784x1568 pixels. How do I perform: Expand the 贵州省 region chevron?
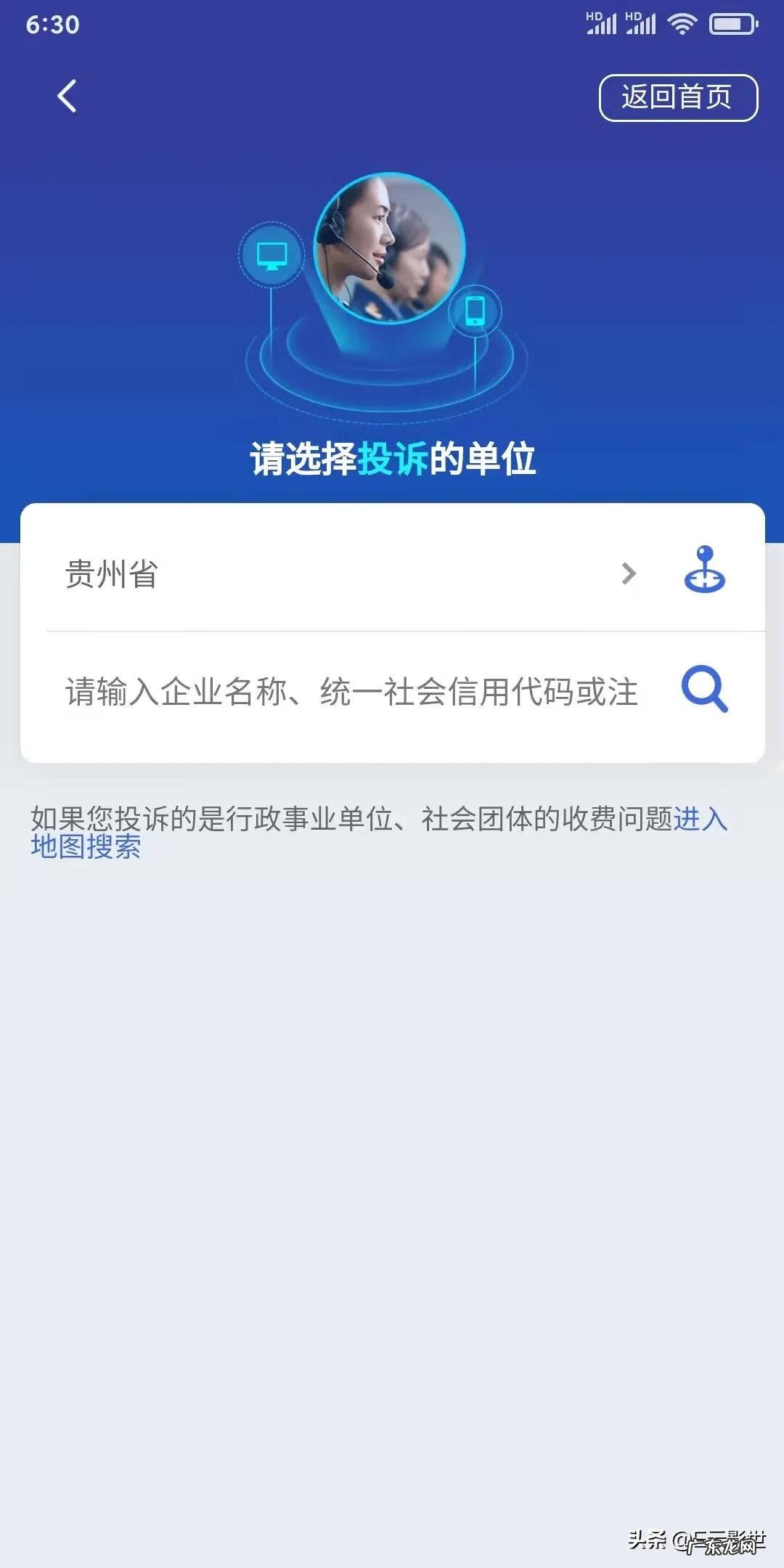coord(629,574)
